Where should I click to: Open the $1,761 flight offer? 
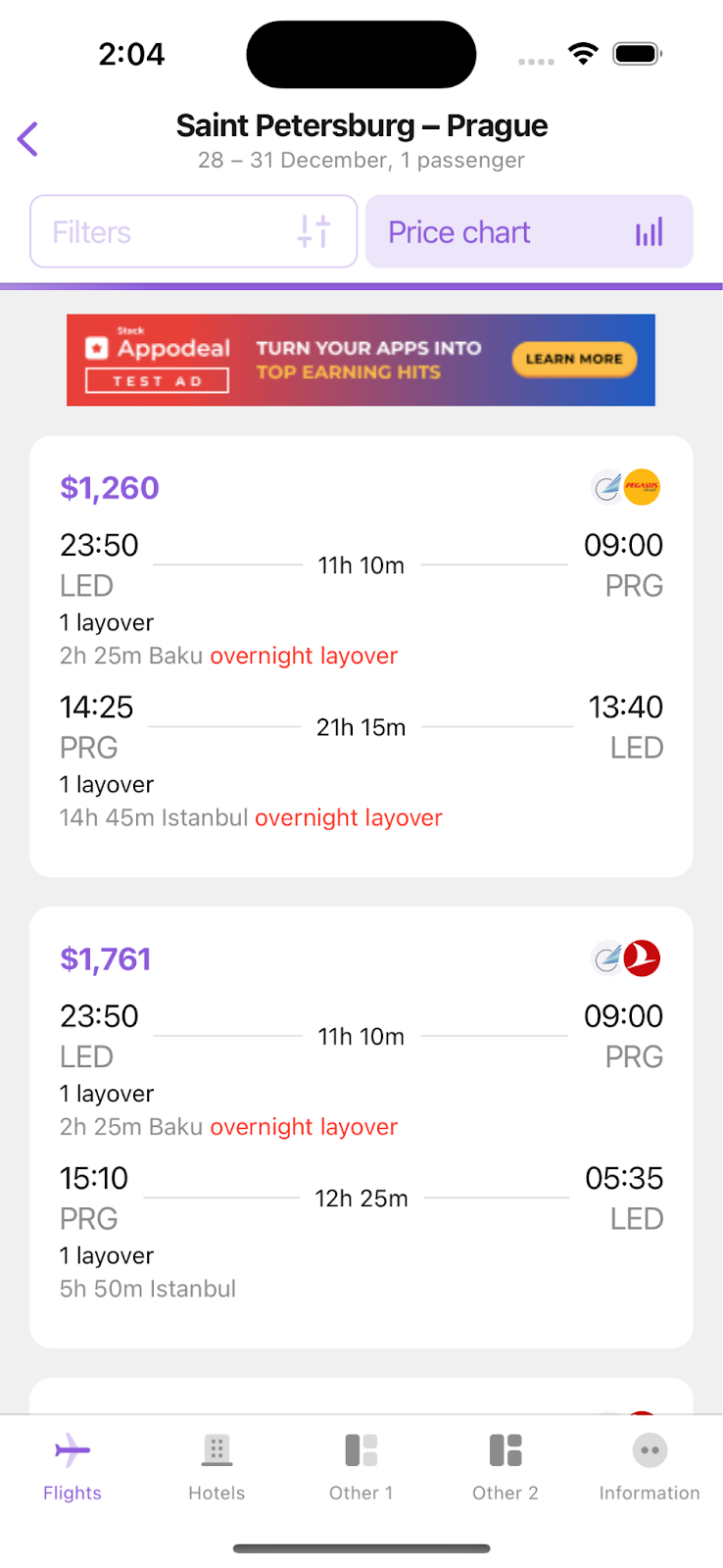(x=361, y=1127)
